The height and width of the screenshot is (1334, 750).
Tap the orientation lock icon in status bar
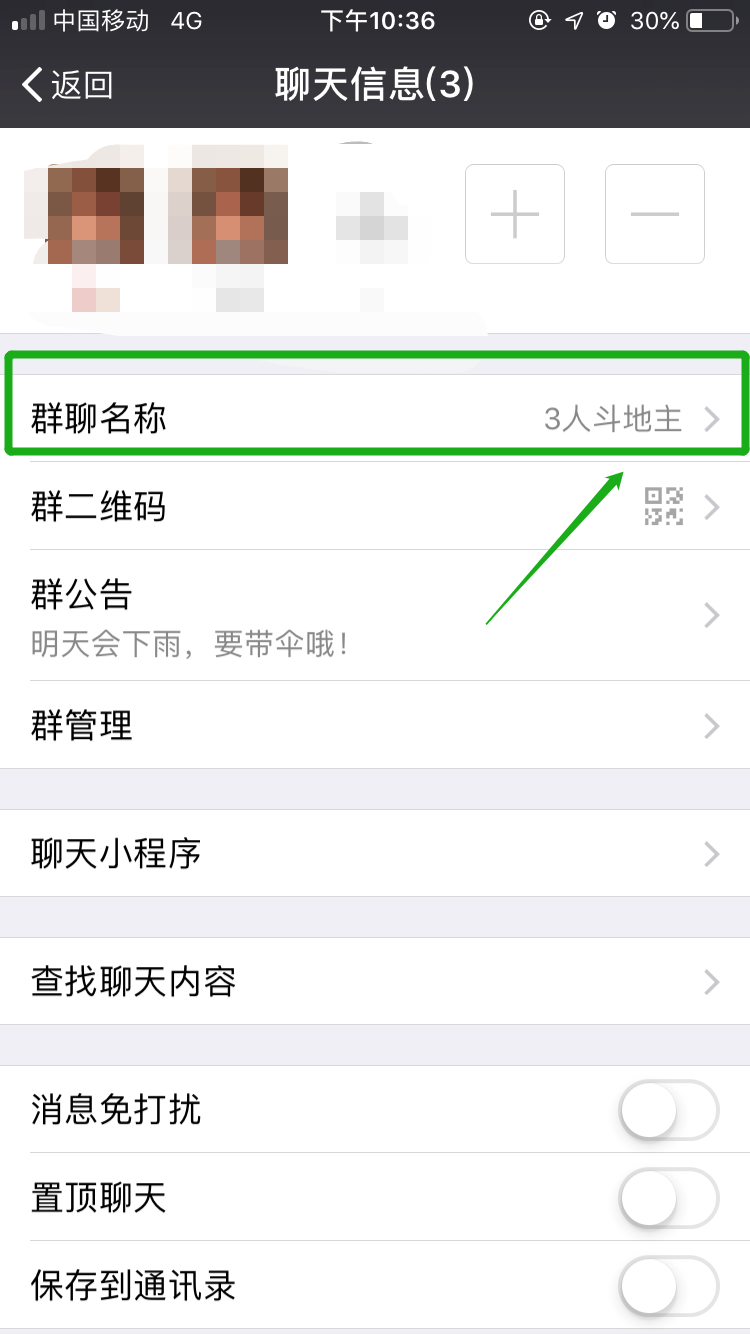538,20
